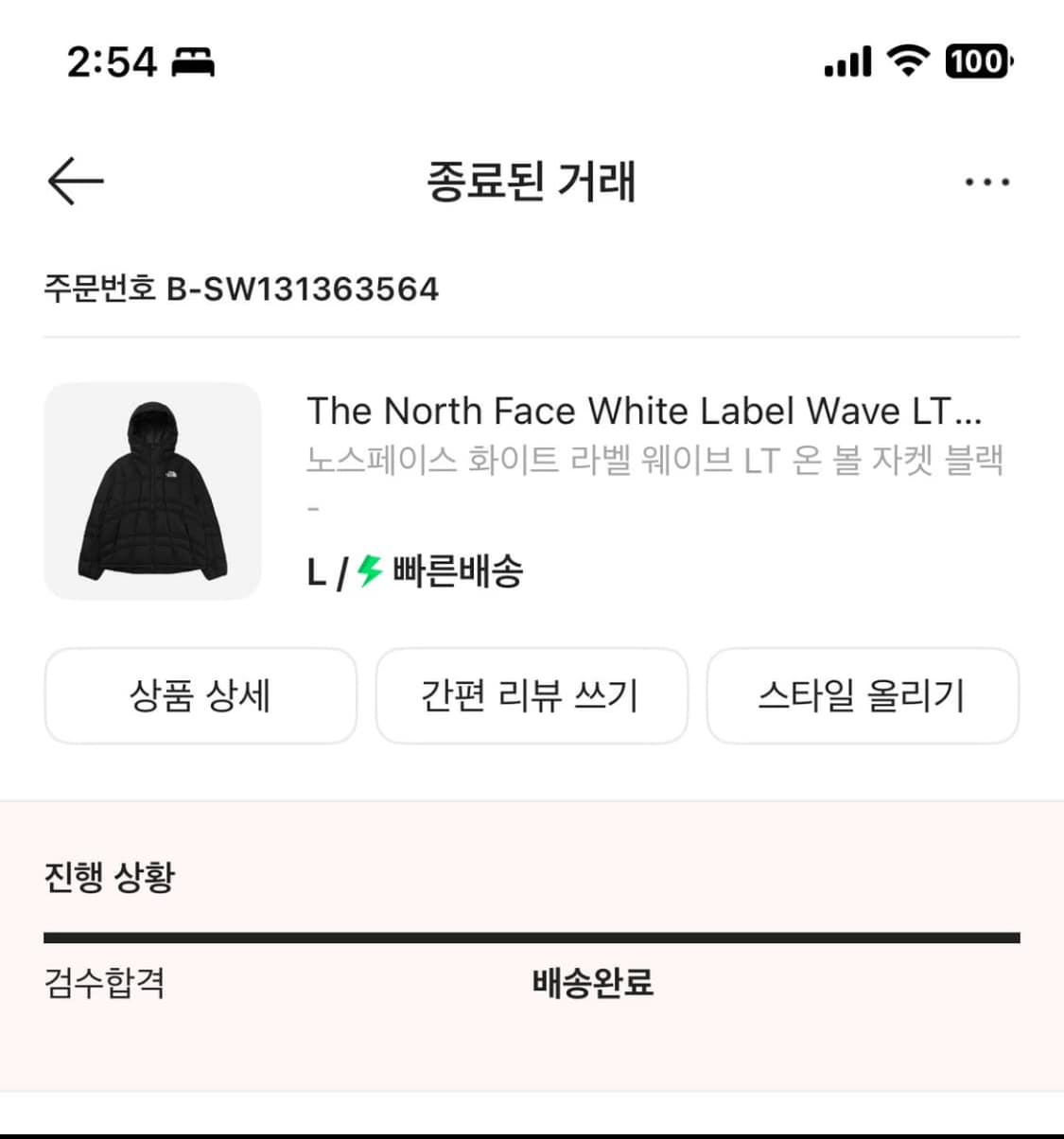Tap the 빠른배송 delivery badge
Image resolution: width=1064 pixels, height=1139 pixels.
pyautogui.click(x=454, y=569)
